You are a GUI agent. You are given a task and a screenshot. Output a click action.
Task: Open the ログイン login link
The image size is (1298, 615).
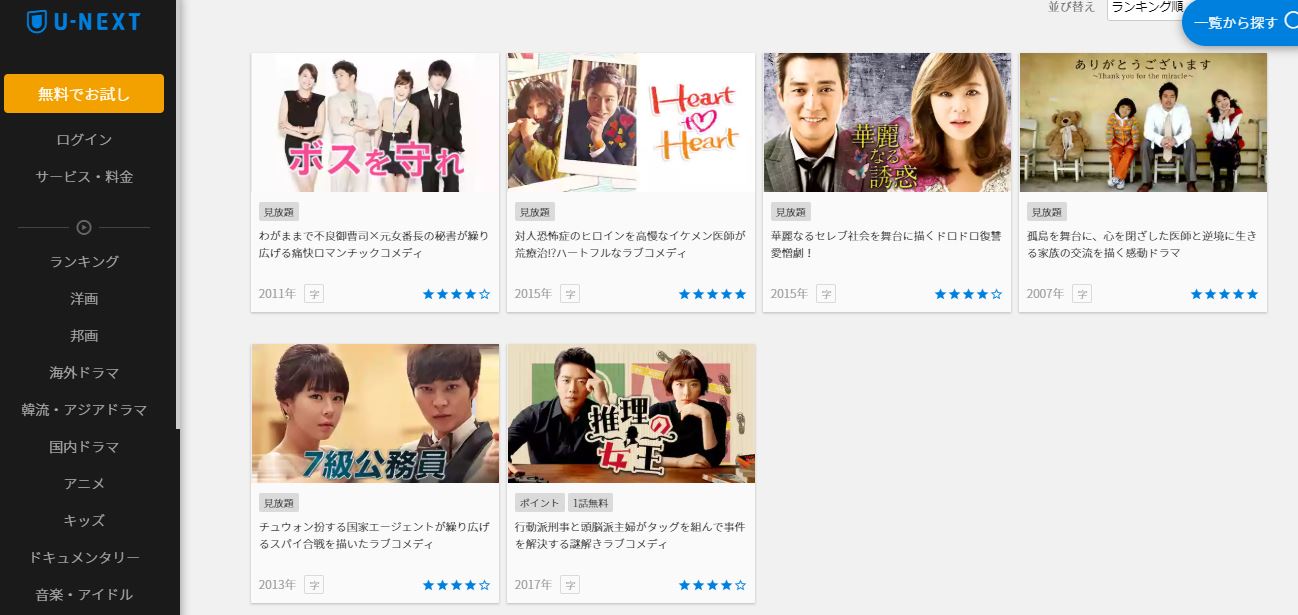click(x=84, y=140)
